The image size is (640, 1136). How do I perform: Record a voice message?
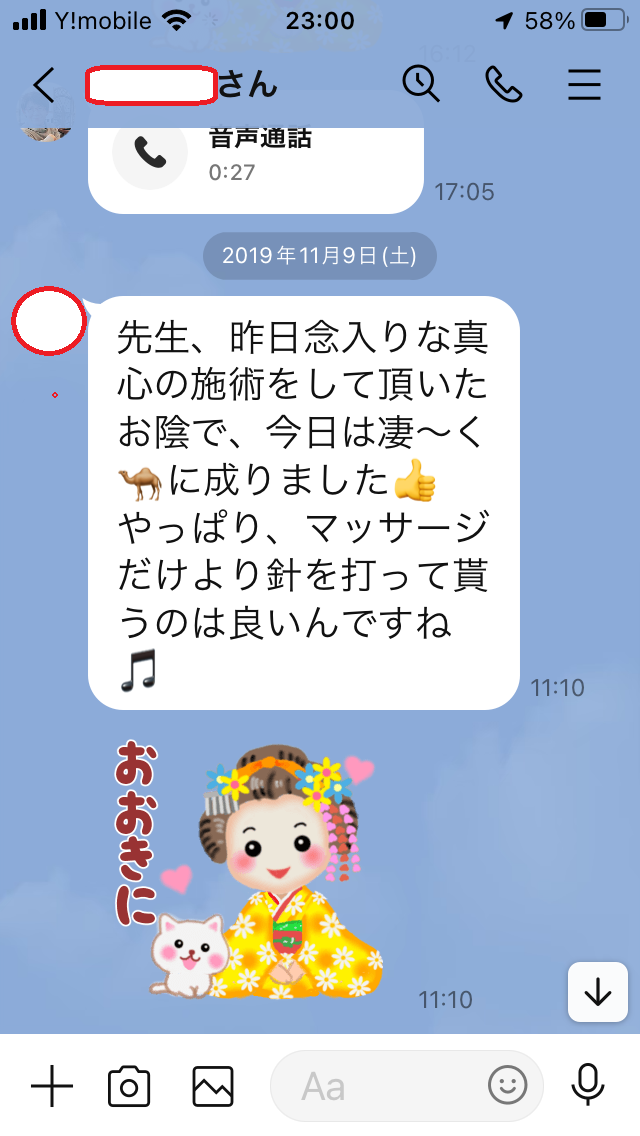pos(588,1086)
